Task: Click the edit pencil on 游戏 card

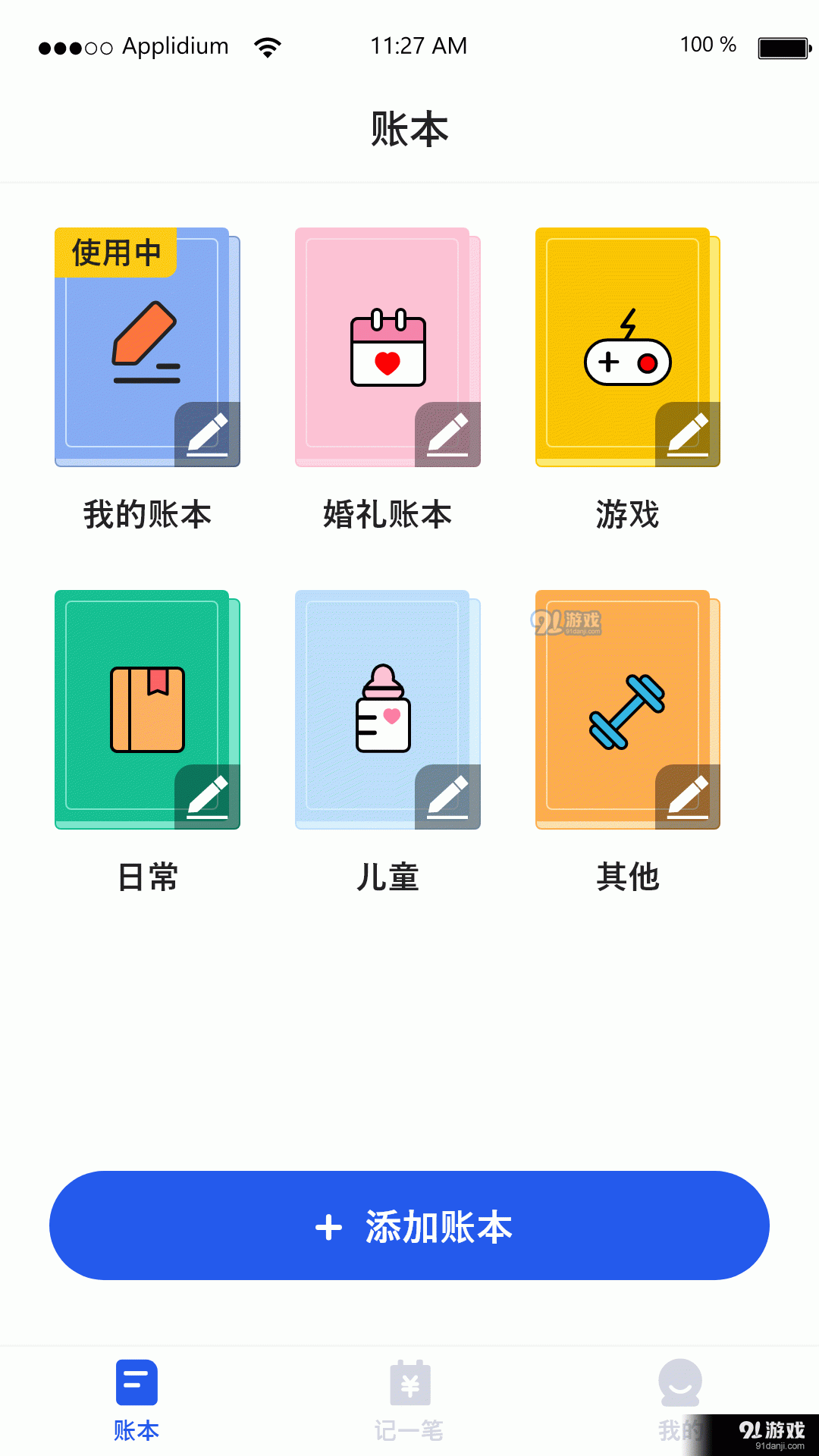Action: (689, 432)
